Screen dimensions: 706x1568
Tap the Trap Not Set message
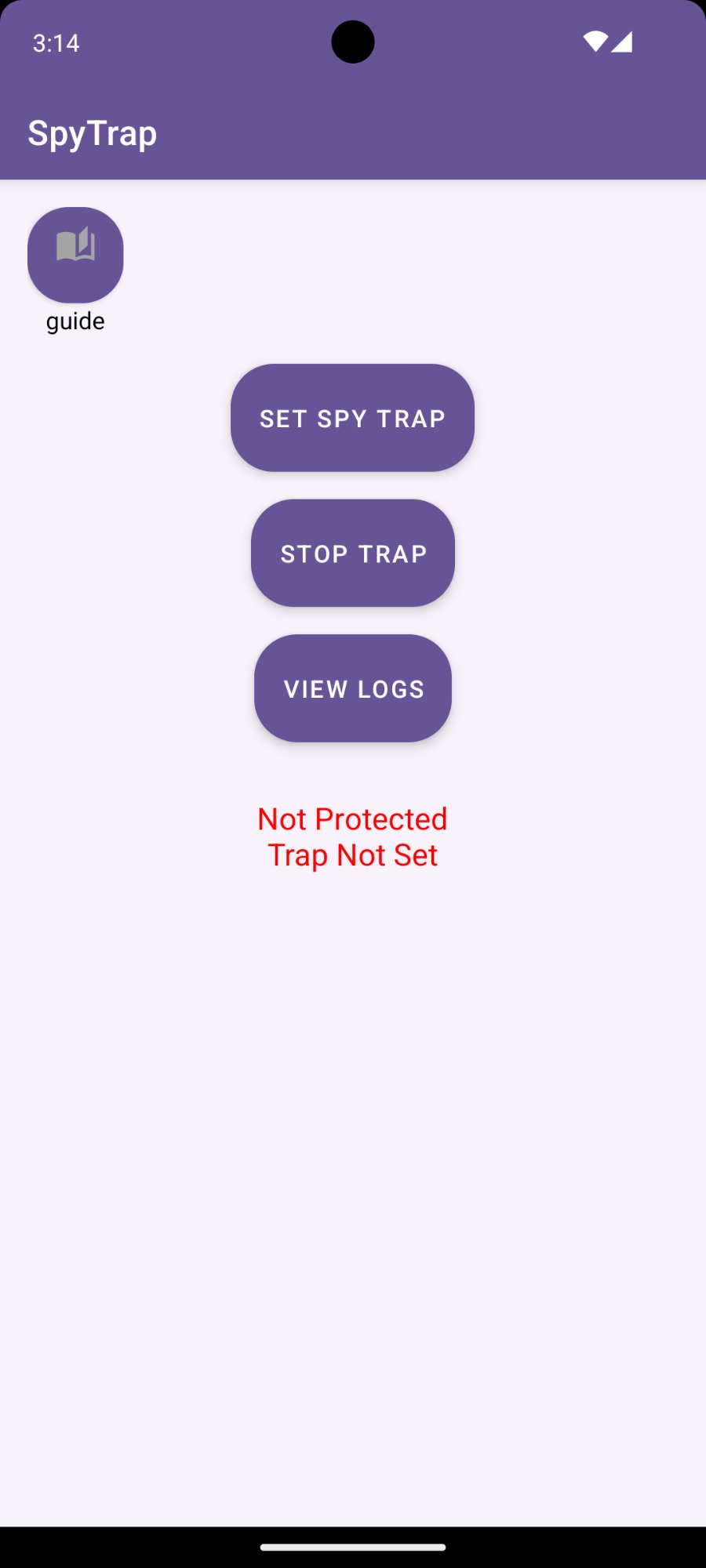tap(352, 855)
